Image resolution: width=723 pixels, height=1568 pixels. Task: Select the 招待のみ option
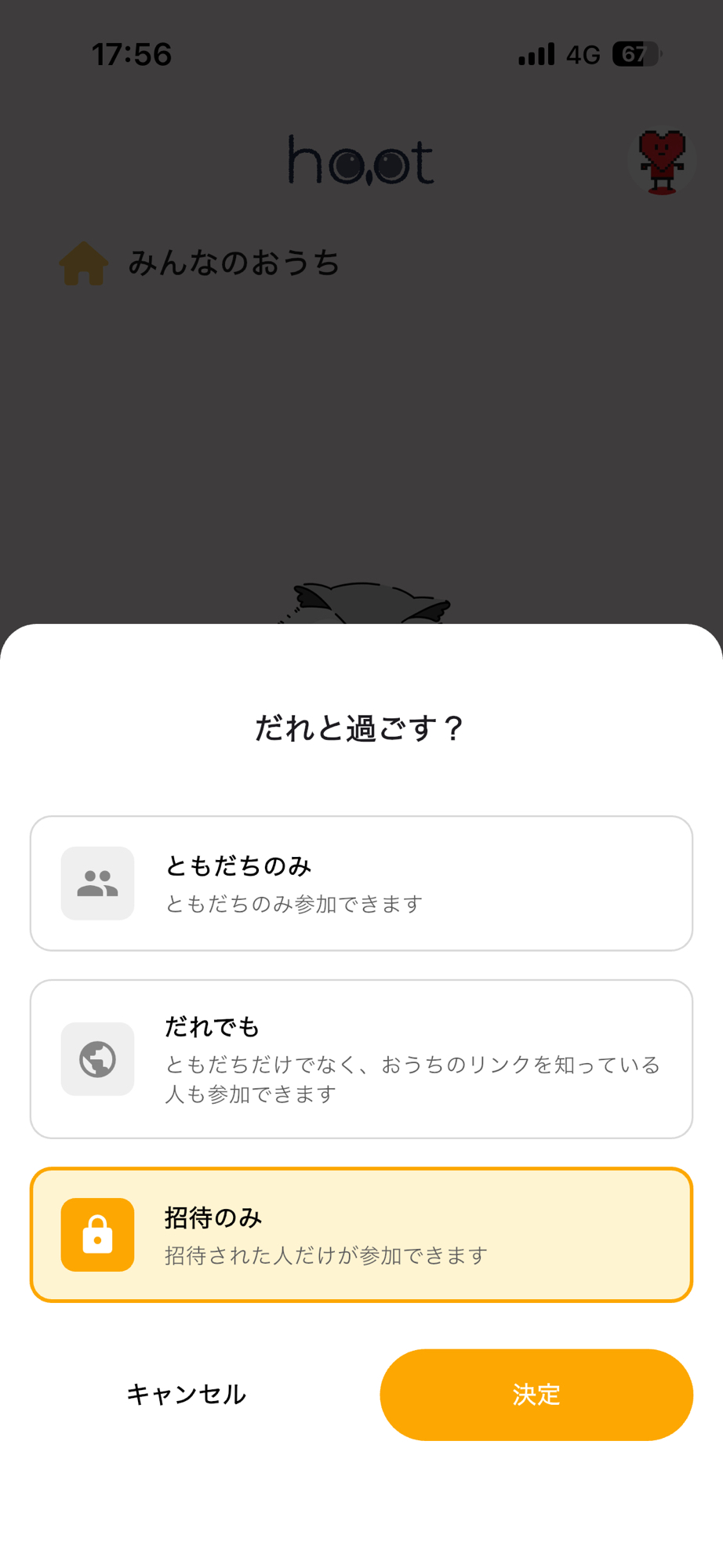pyautogui.click(x=361, y=1235)
